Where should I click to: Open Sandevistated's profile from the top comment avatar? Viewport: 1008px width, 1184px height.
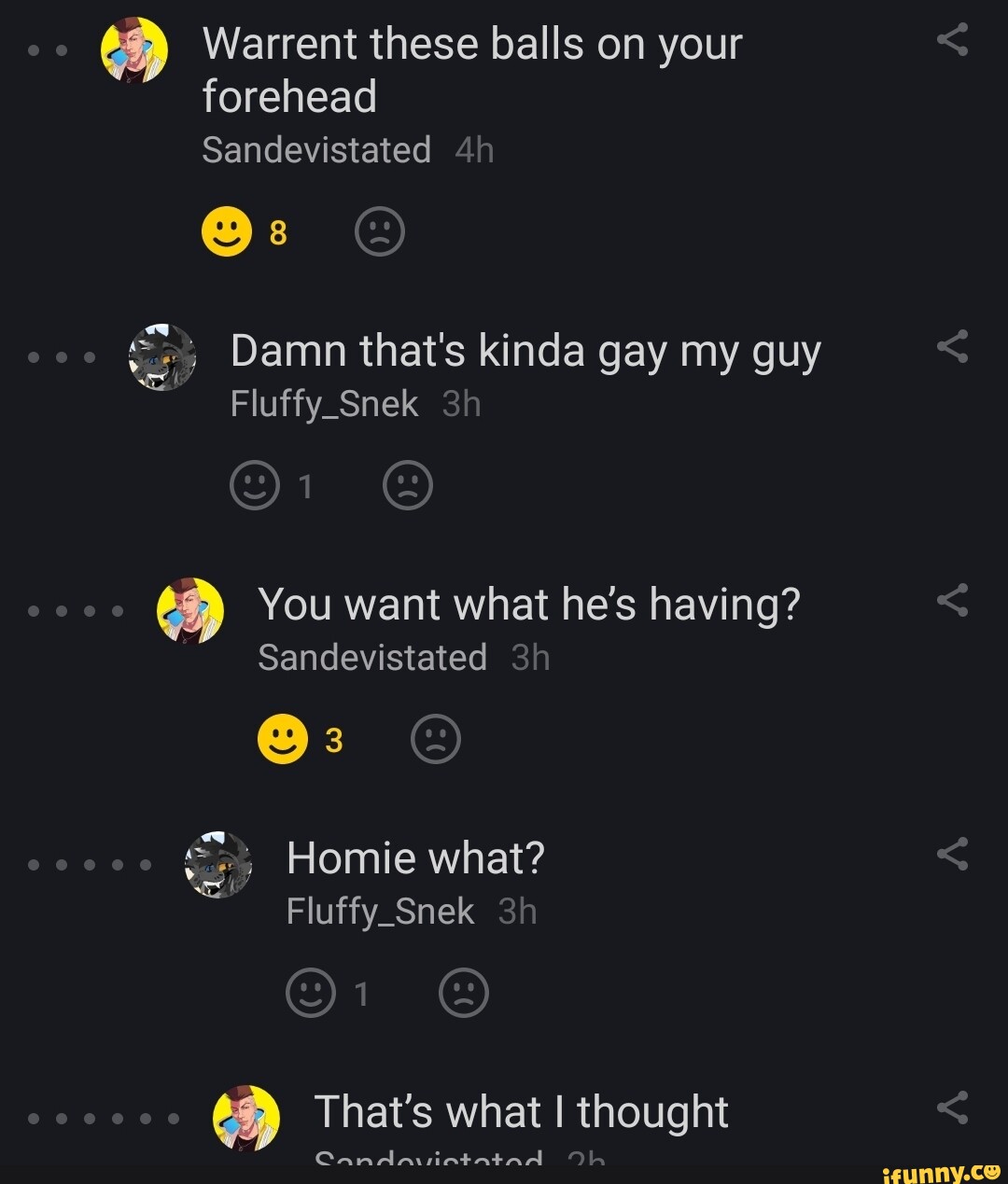point(137,51)
